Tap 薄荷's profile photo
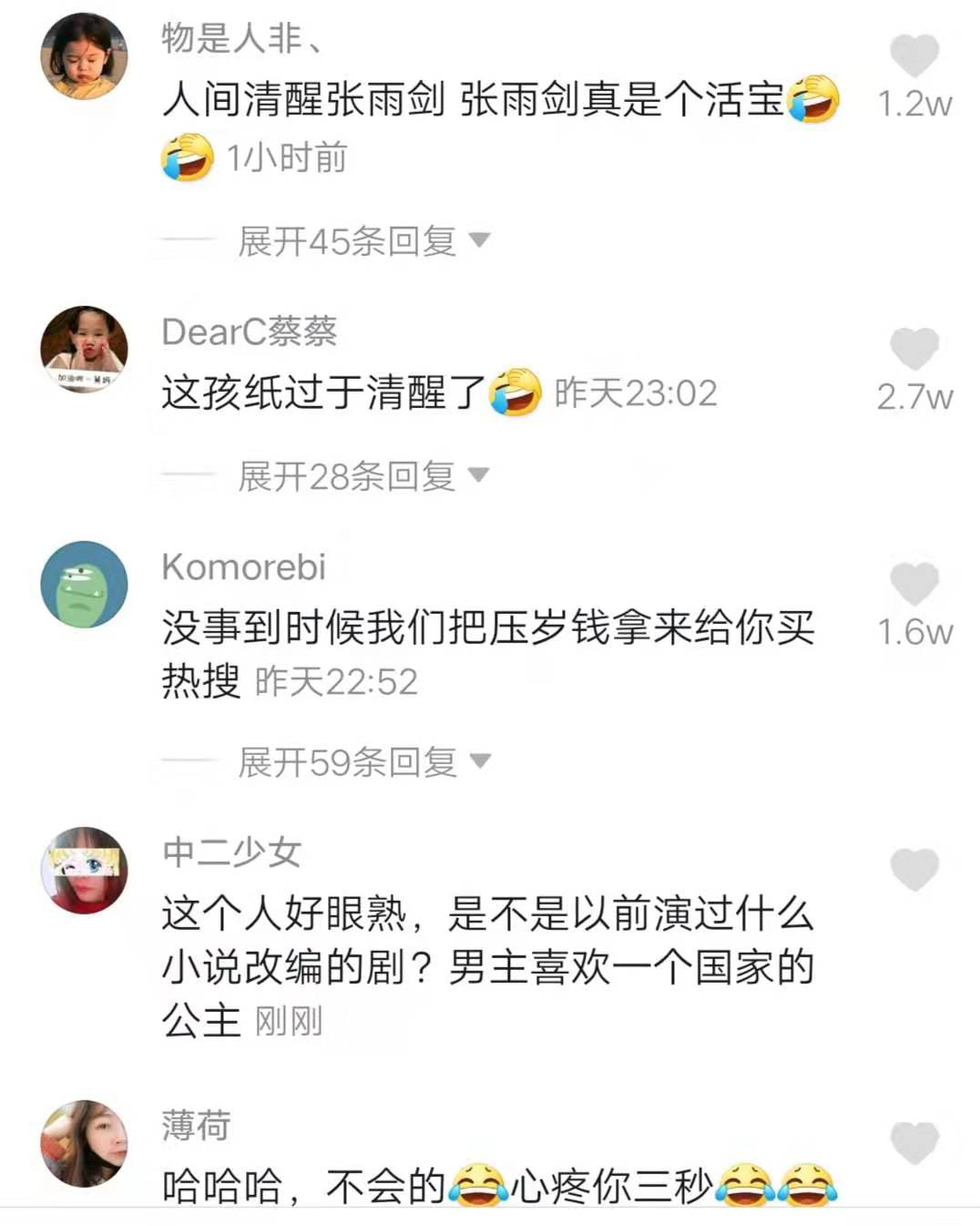 (x=84, y=1143)
